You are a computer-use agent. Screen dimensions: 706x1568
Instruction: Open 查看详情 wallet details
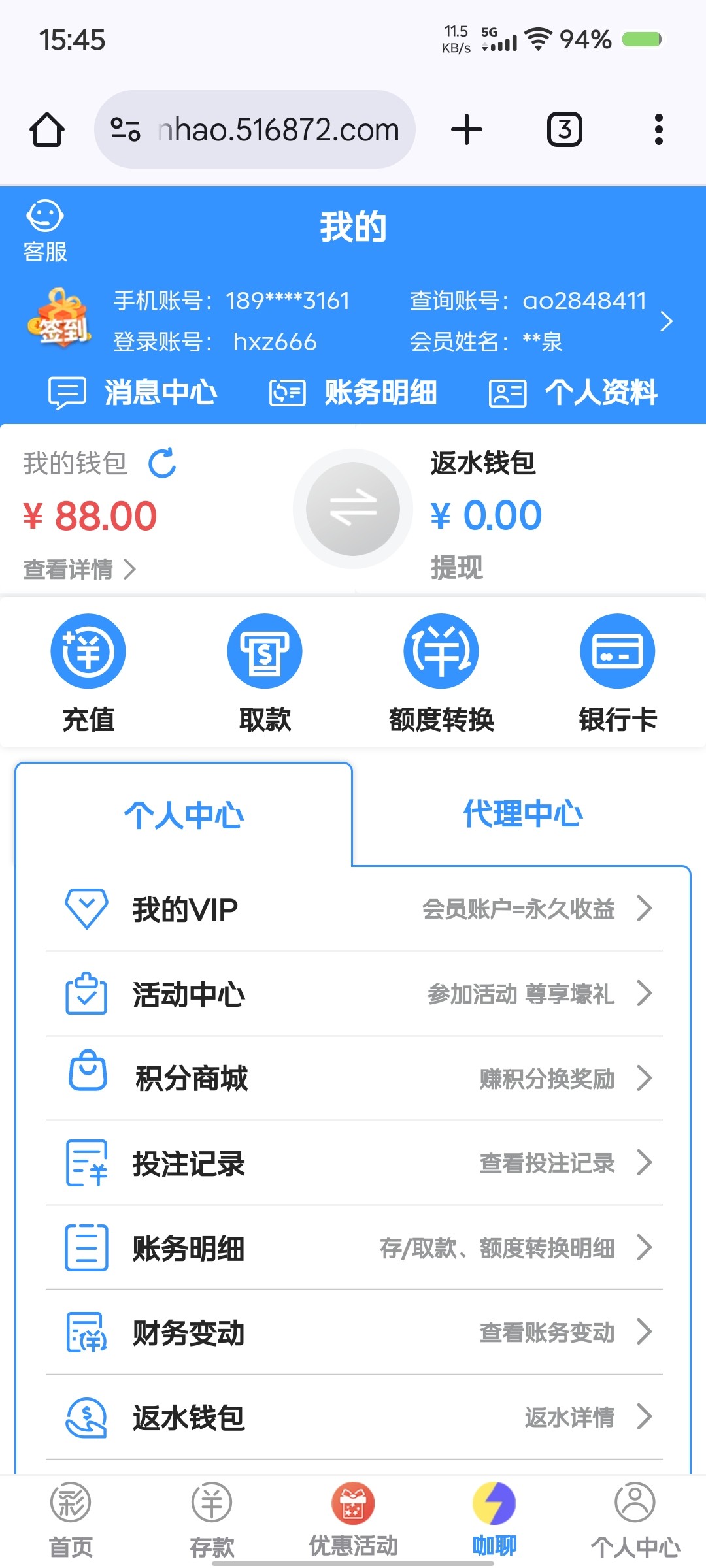[79, 569]
